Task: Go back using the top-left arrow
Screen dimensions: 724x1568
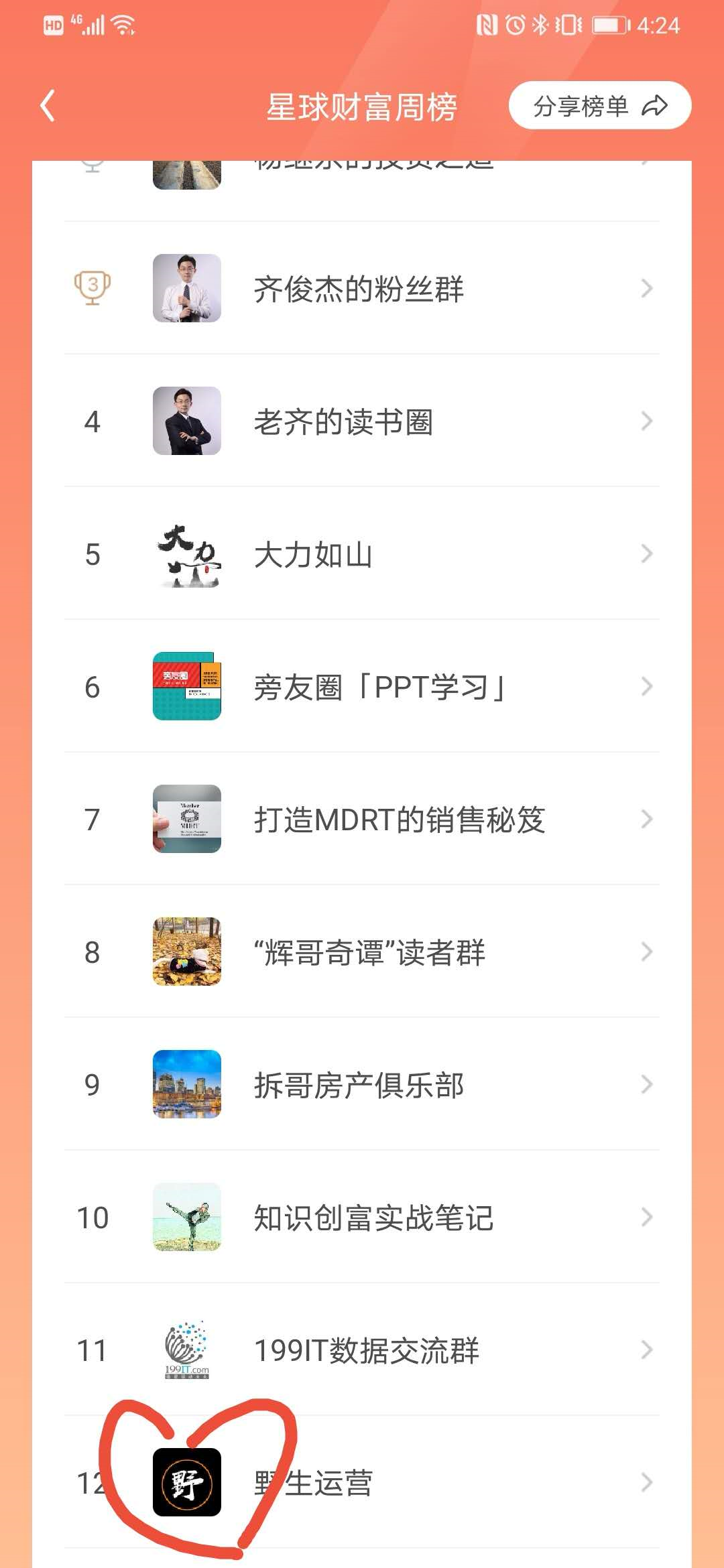Action: (x=48, y=106)
